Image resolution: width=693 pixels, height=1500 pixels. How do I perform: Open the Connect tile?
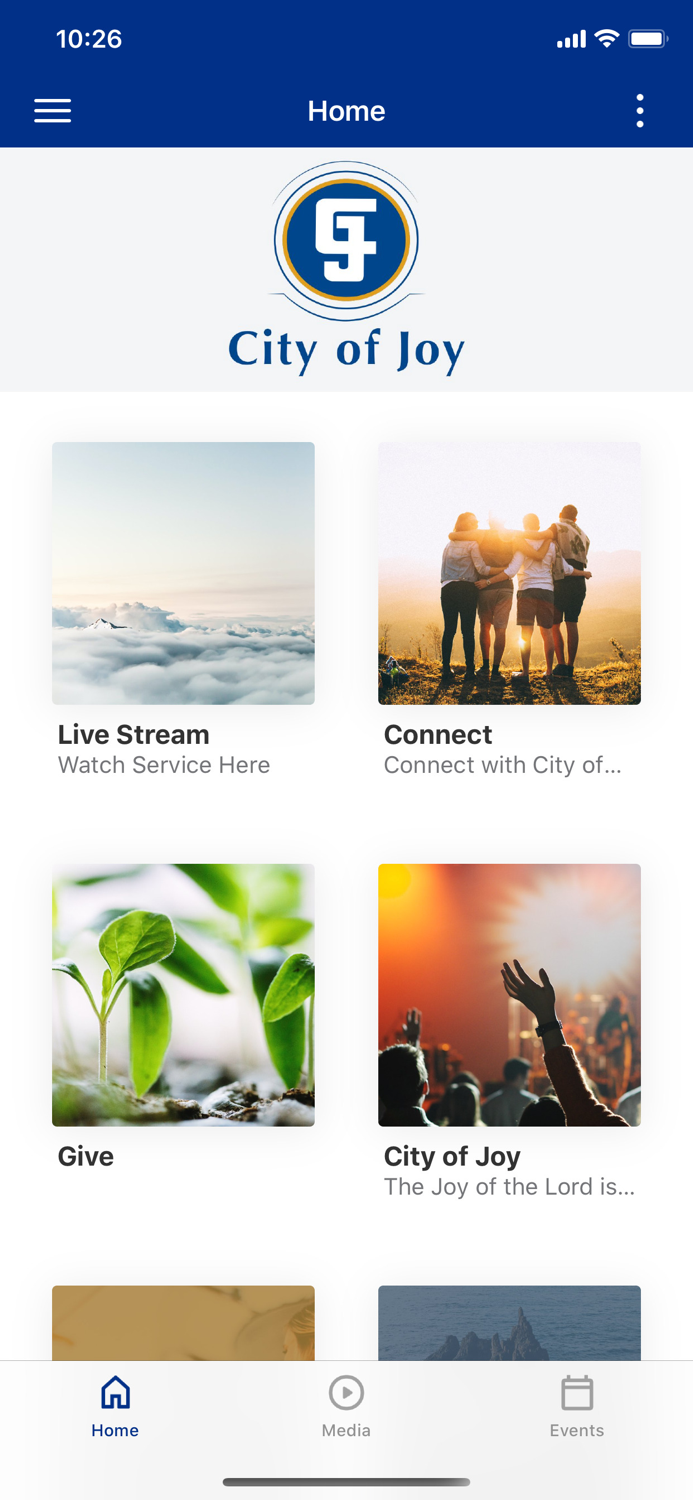509,573
